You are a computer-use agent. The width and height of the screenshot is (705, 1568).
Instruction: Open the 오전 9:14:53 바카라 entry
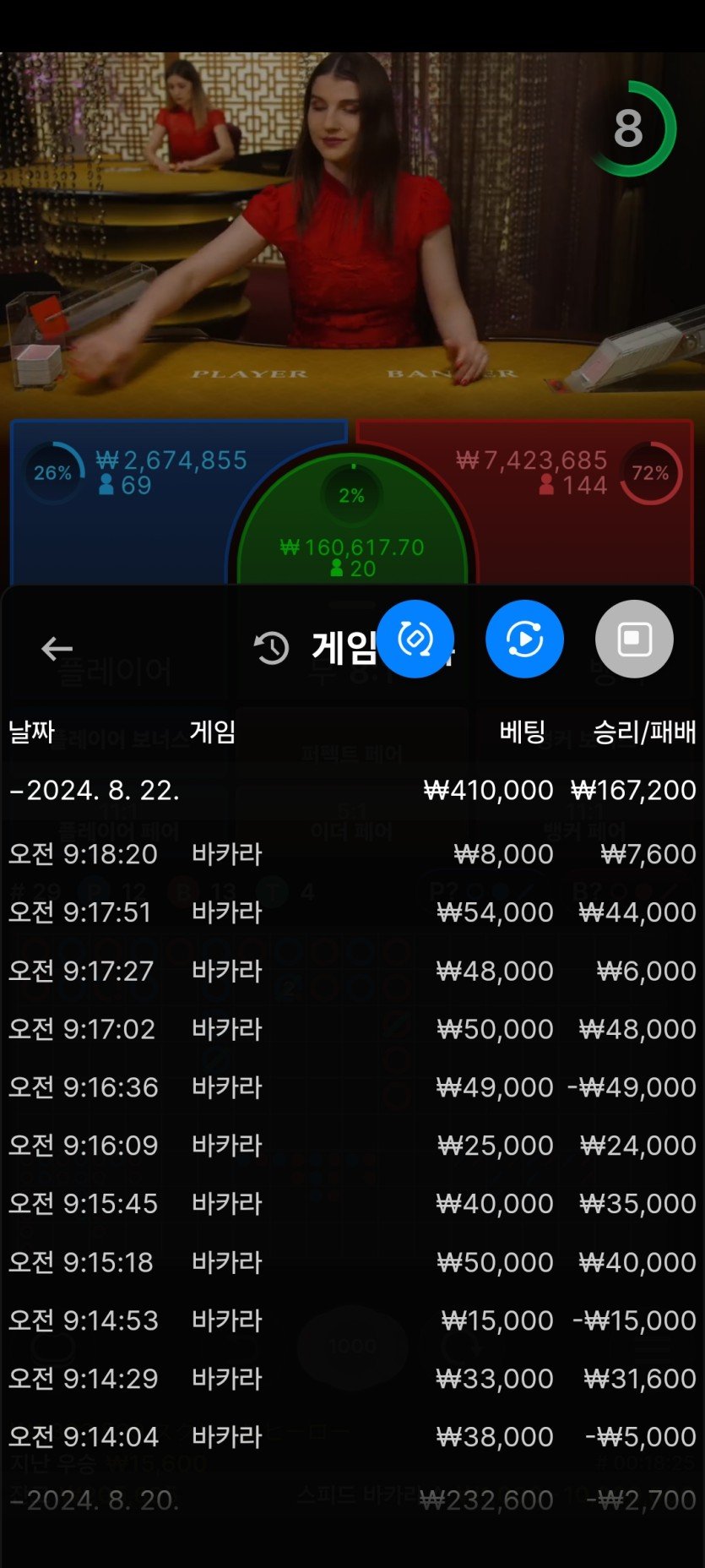351,1320
